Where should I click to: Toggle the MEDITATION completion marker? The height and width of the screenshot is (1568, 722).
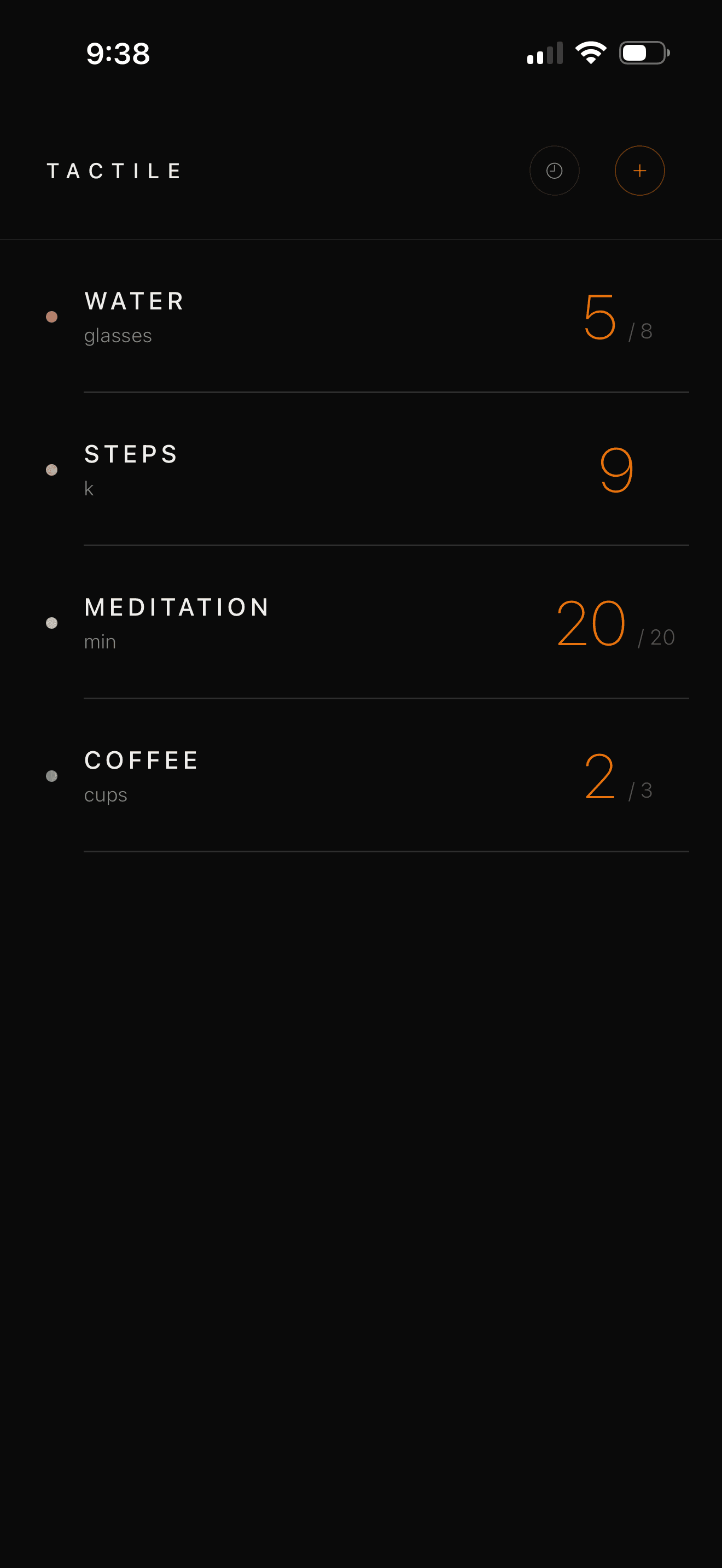click(53, 622)
